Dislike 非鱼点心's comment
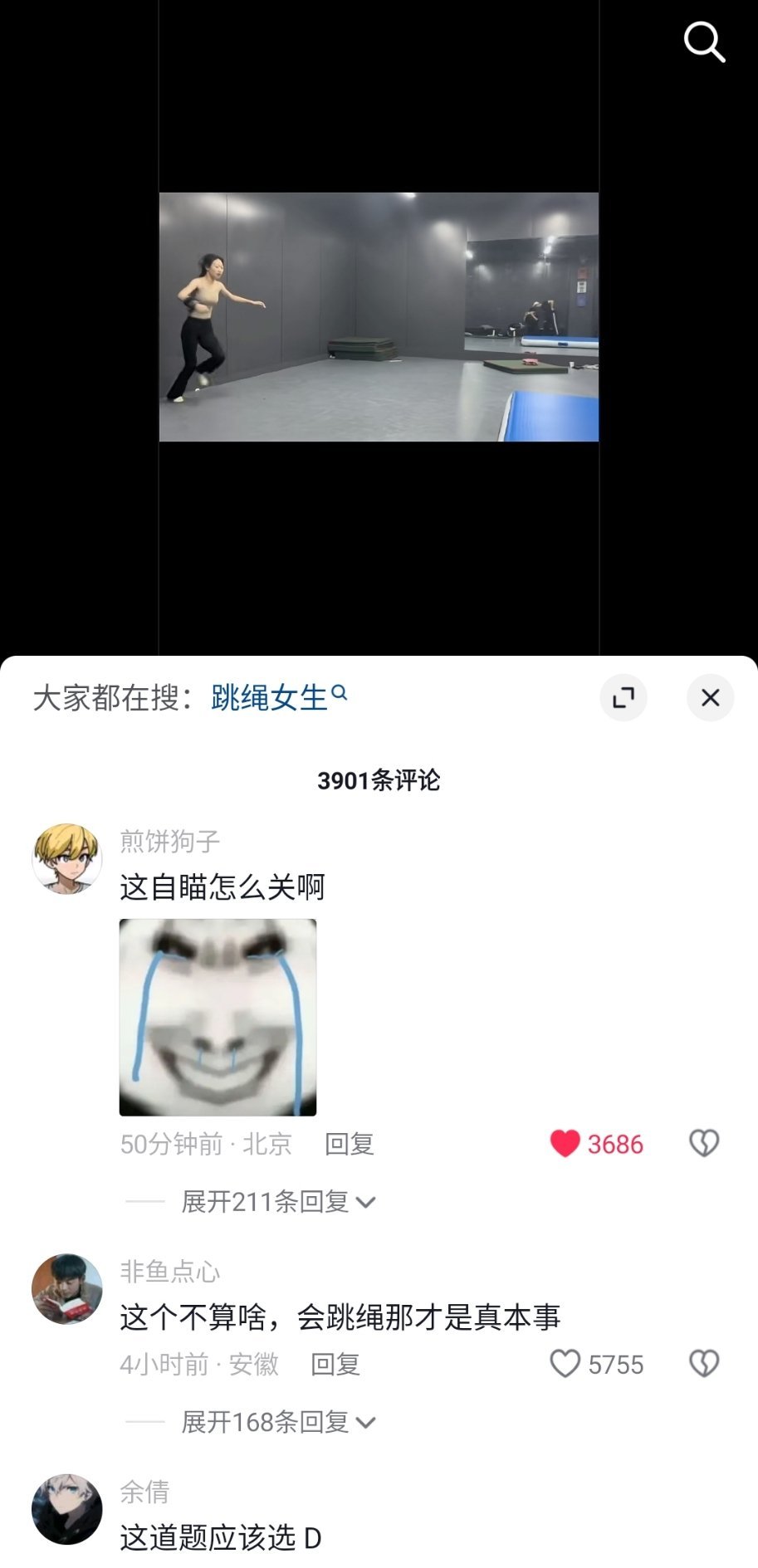Viewport: 758px width, 1568px height. coord(704,1364)
